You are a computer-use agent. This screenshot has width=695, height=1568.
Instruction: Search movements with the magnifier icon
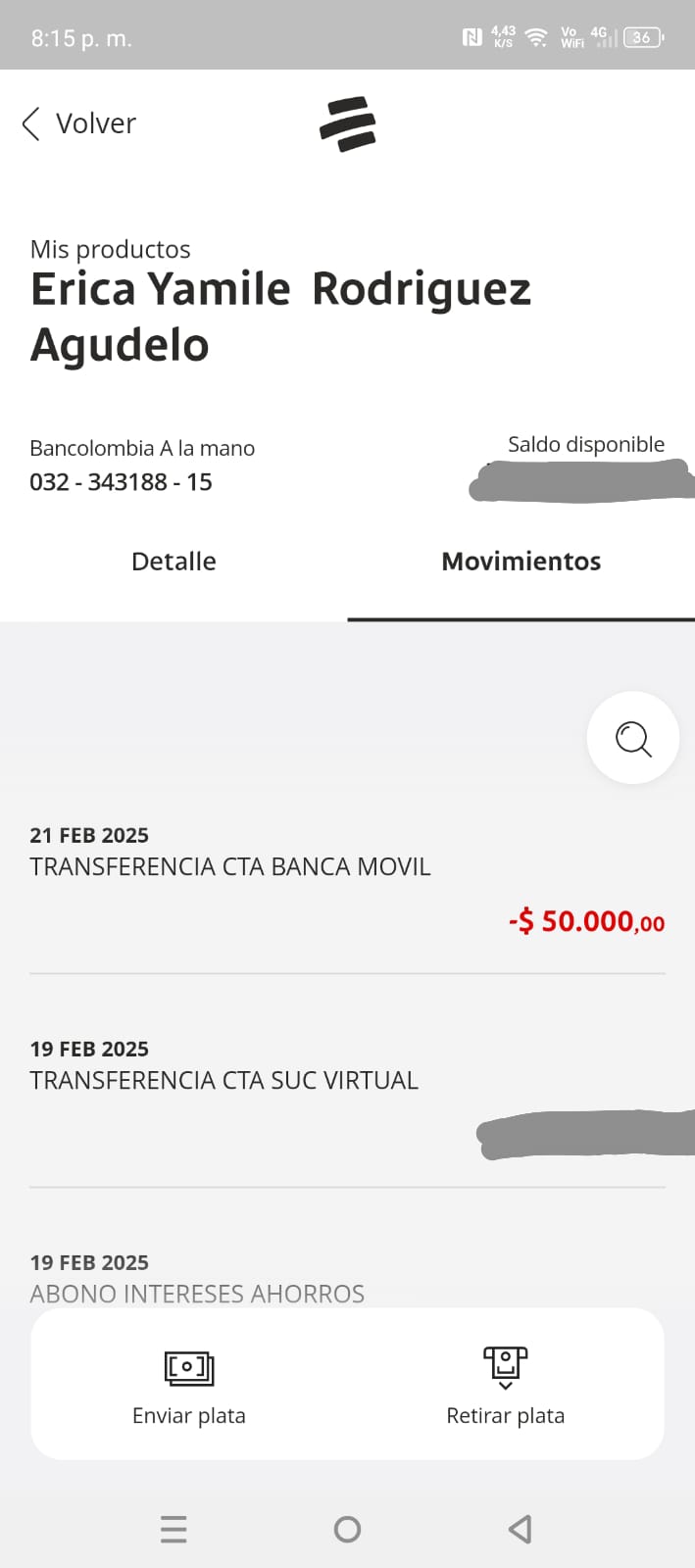633,738
